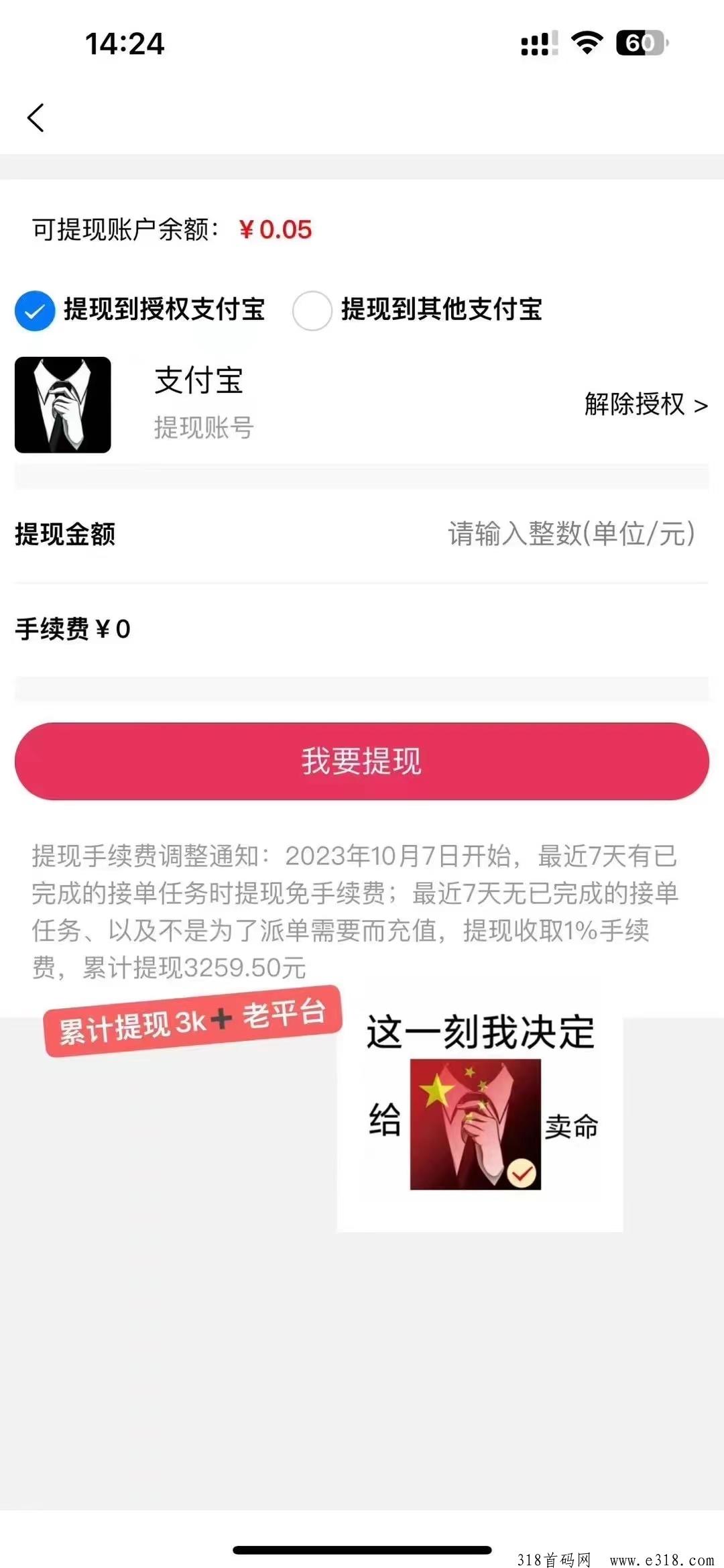
Task: Focus the 提现金额 input field
Action: (x=570, y=534)
